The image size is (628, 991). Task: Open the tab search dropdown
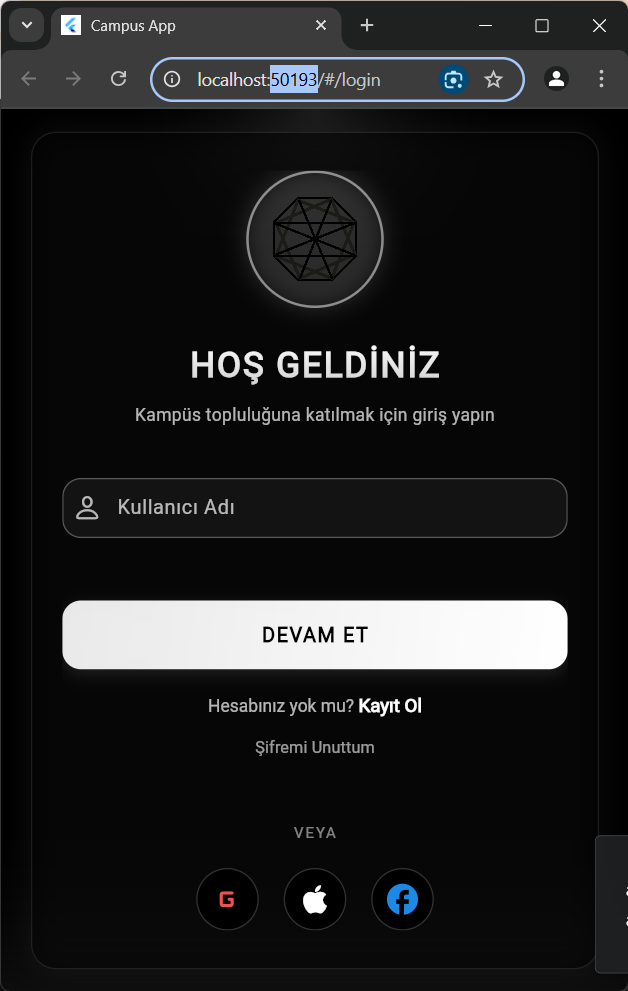coord(26,26)
